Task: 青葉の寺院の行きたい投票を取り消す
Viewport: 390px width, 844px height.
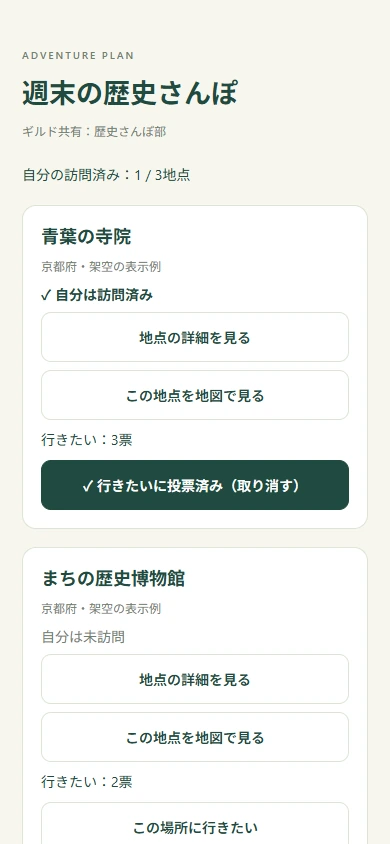Action: 195,485
